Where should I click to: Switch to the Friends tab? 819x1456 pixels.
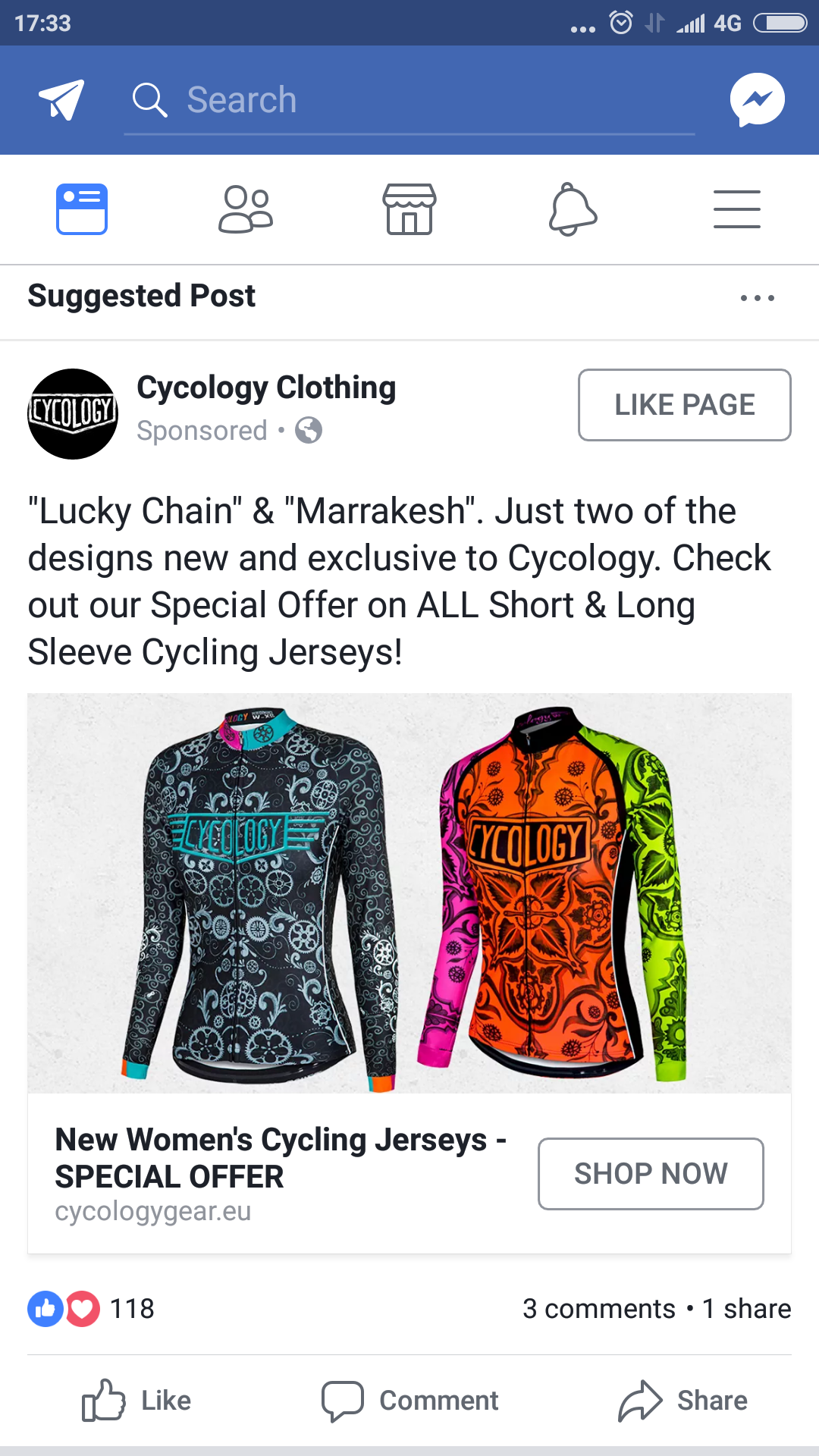tap(246, 209)
